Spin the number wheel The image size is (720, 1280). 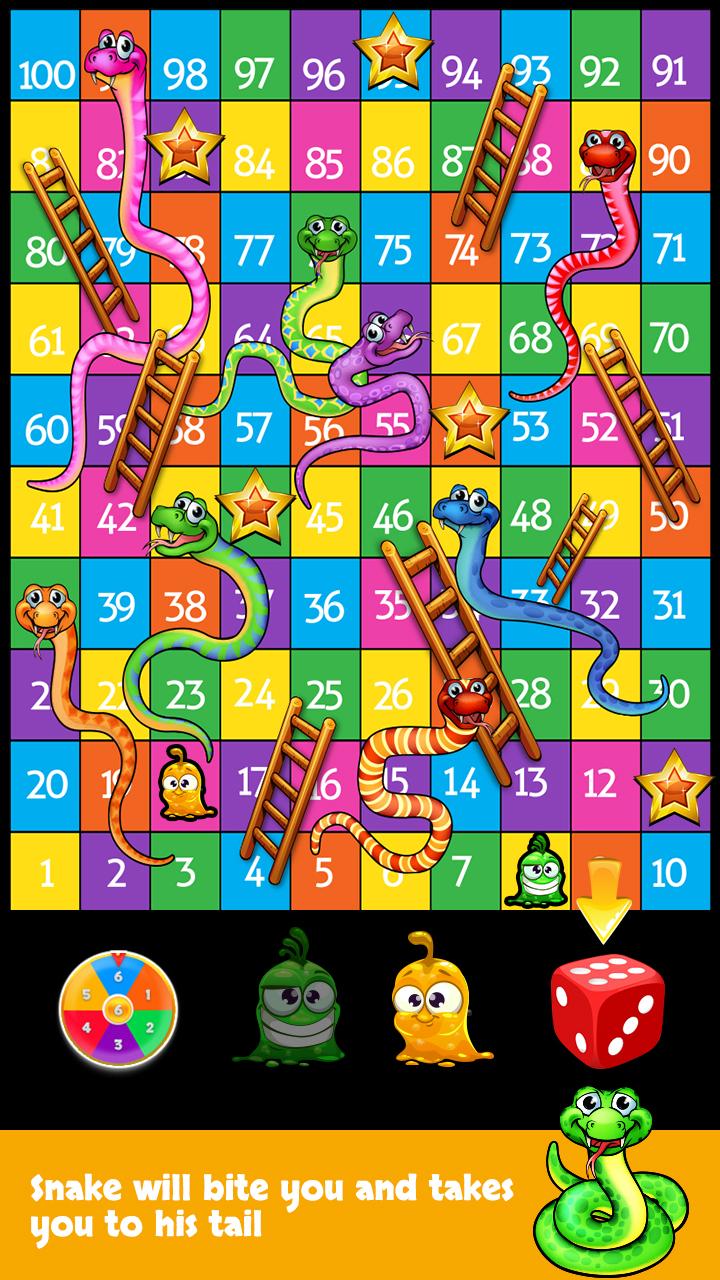tap(118, 1010)
